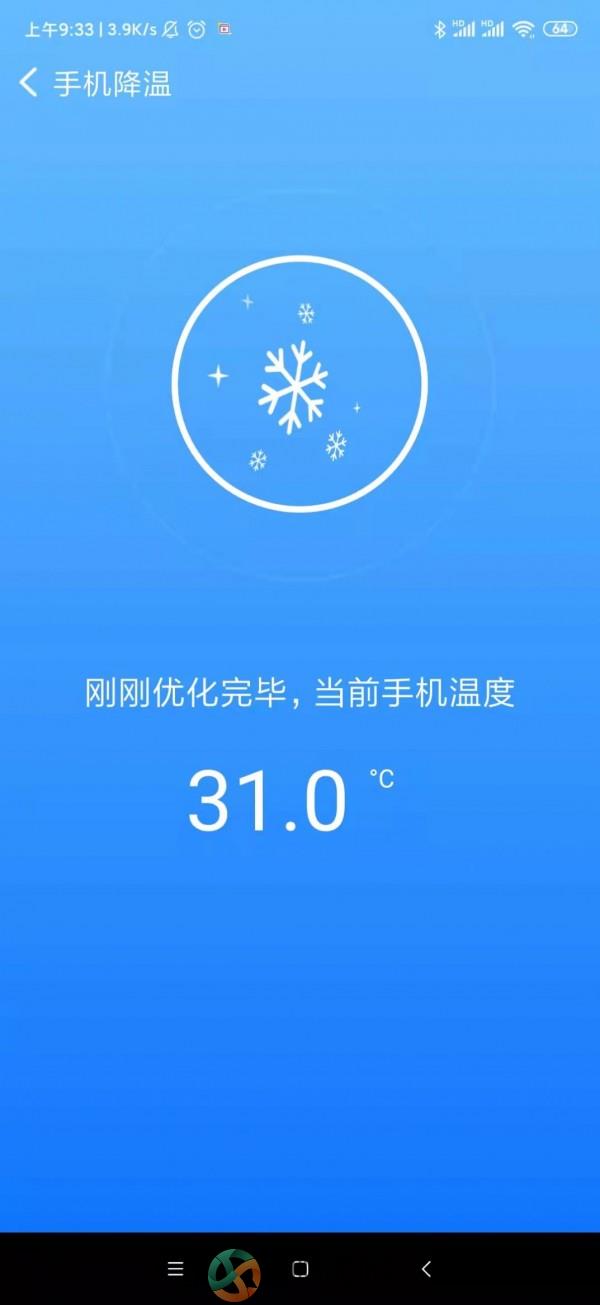Go back from 手机降温 screen

tap(28, 83)
